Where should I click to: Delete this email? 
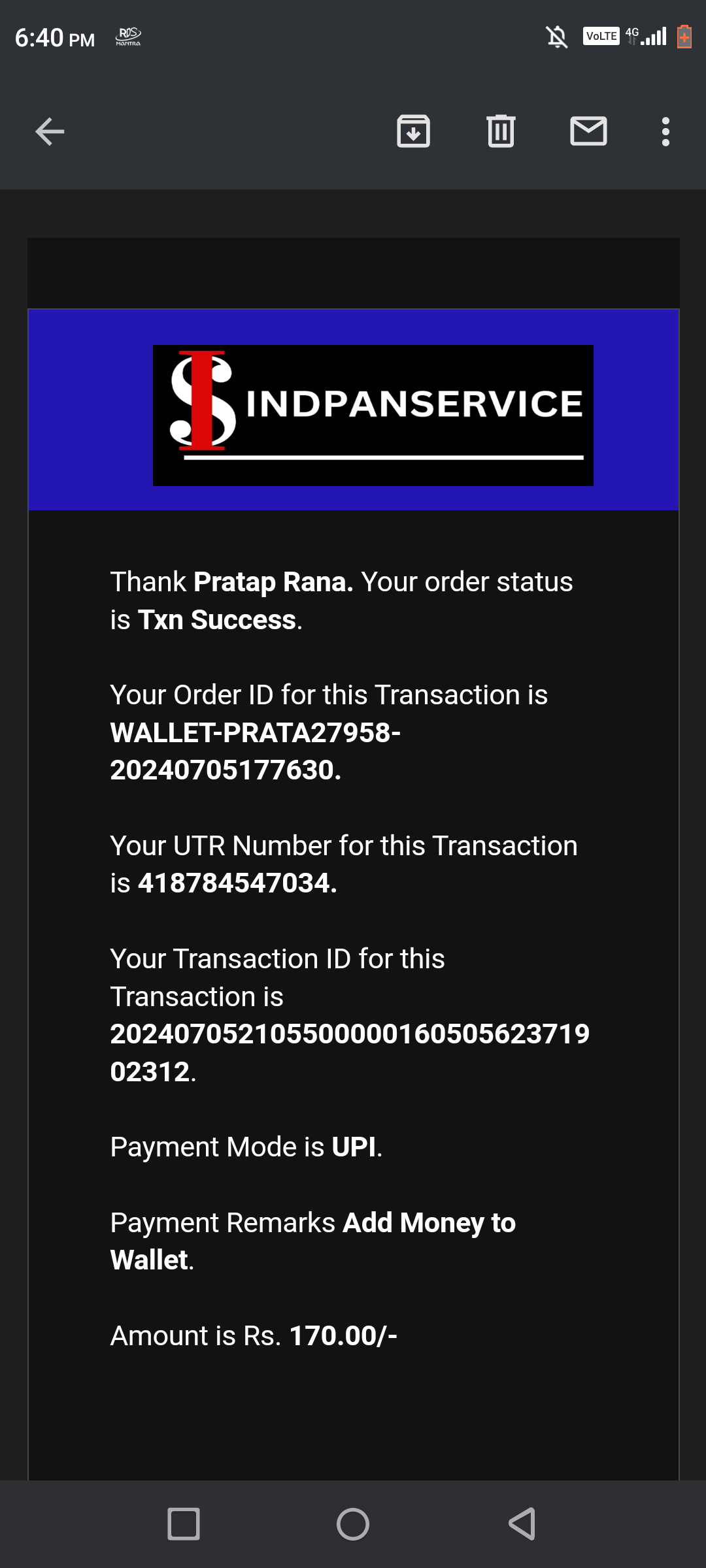(501, 132)
